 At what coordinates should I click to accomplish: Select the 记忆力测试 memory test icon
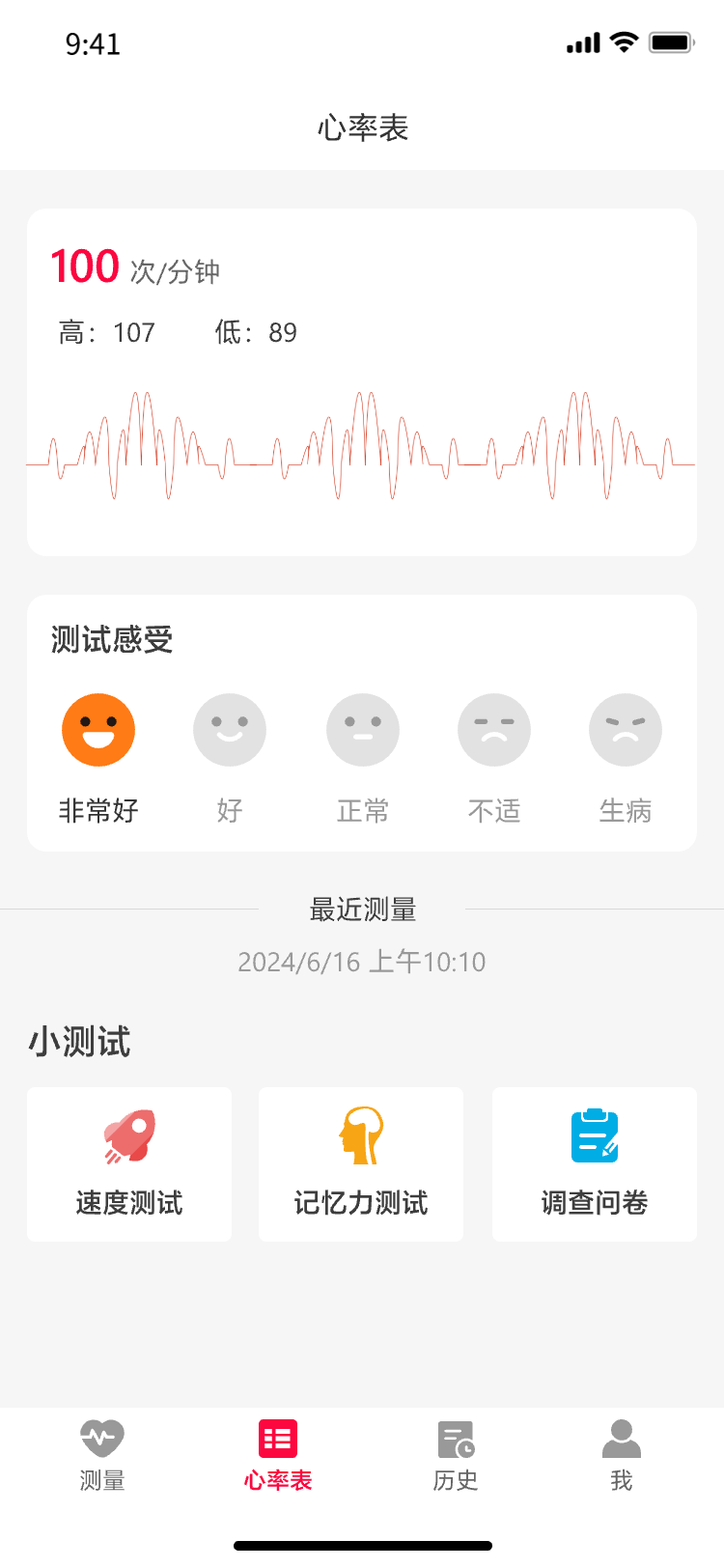click(361, 1135)
